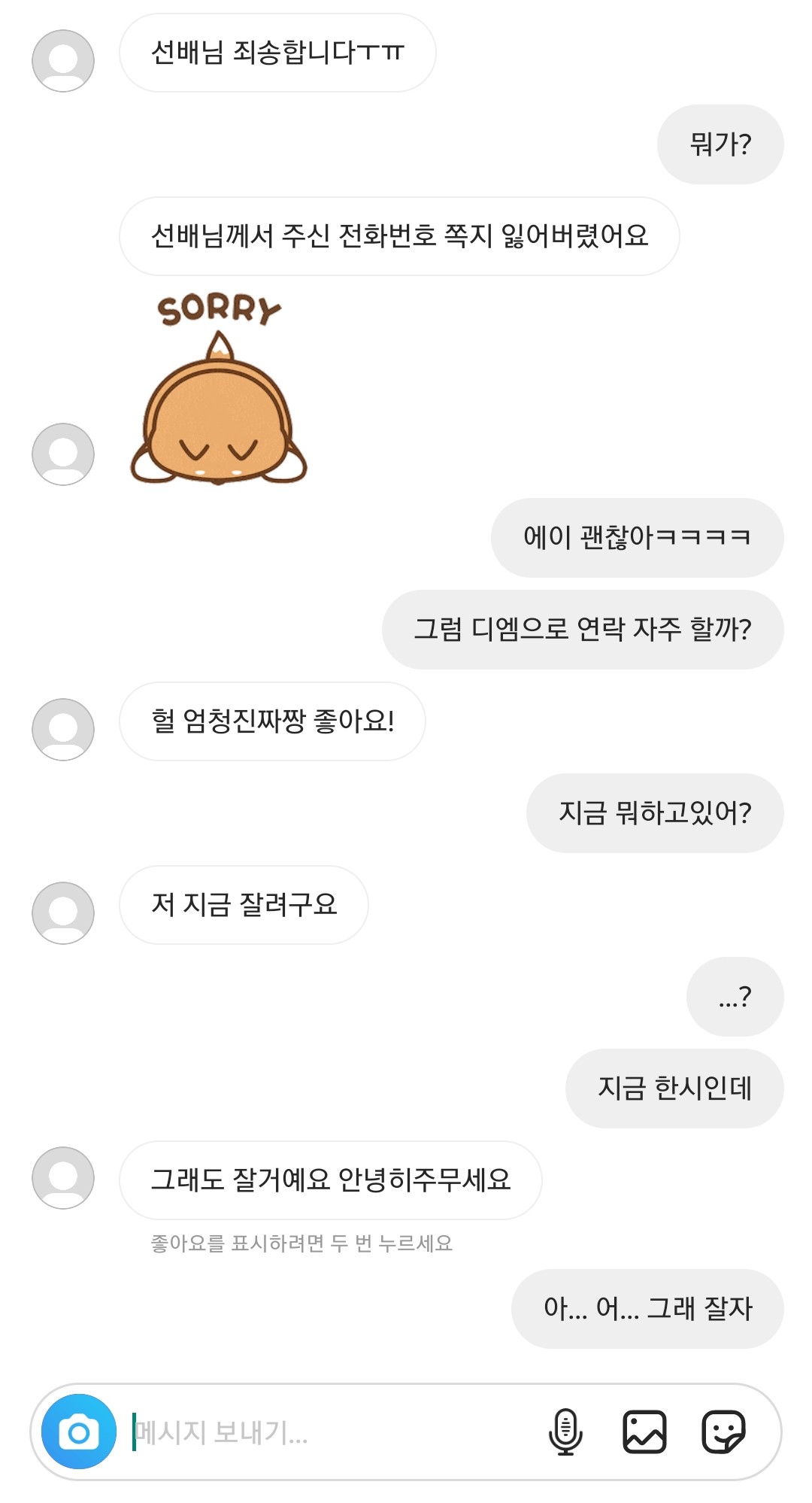Tap the SORRY fox sticker
The width and height of the screenshot is (812, 1503).
219,388
